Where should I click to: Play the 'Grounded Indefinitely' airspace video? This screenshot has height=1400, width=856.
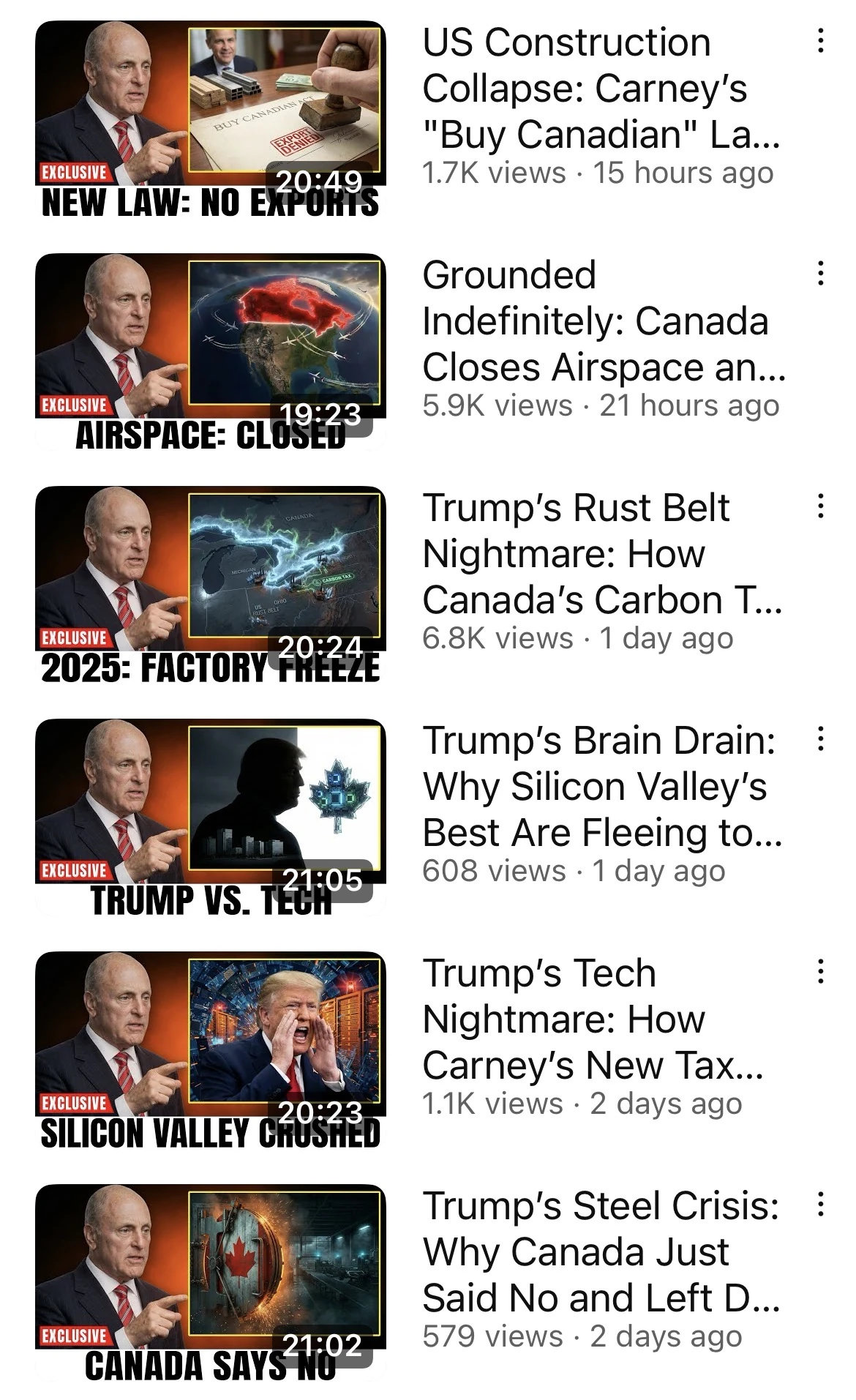click(210, 352)
